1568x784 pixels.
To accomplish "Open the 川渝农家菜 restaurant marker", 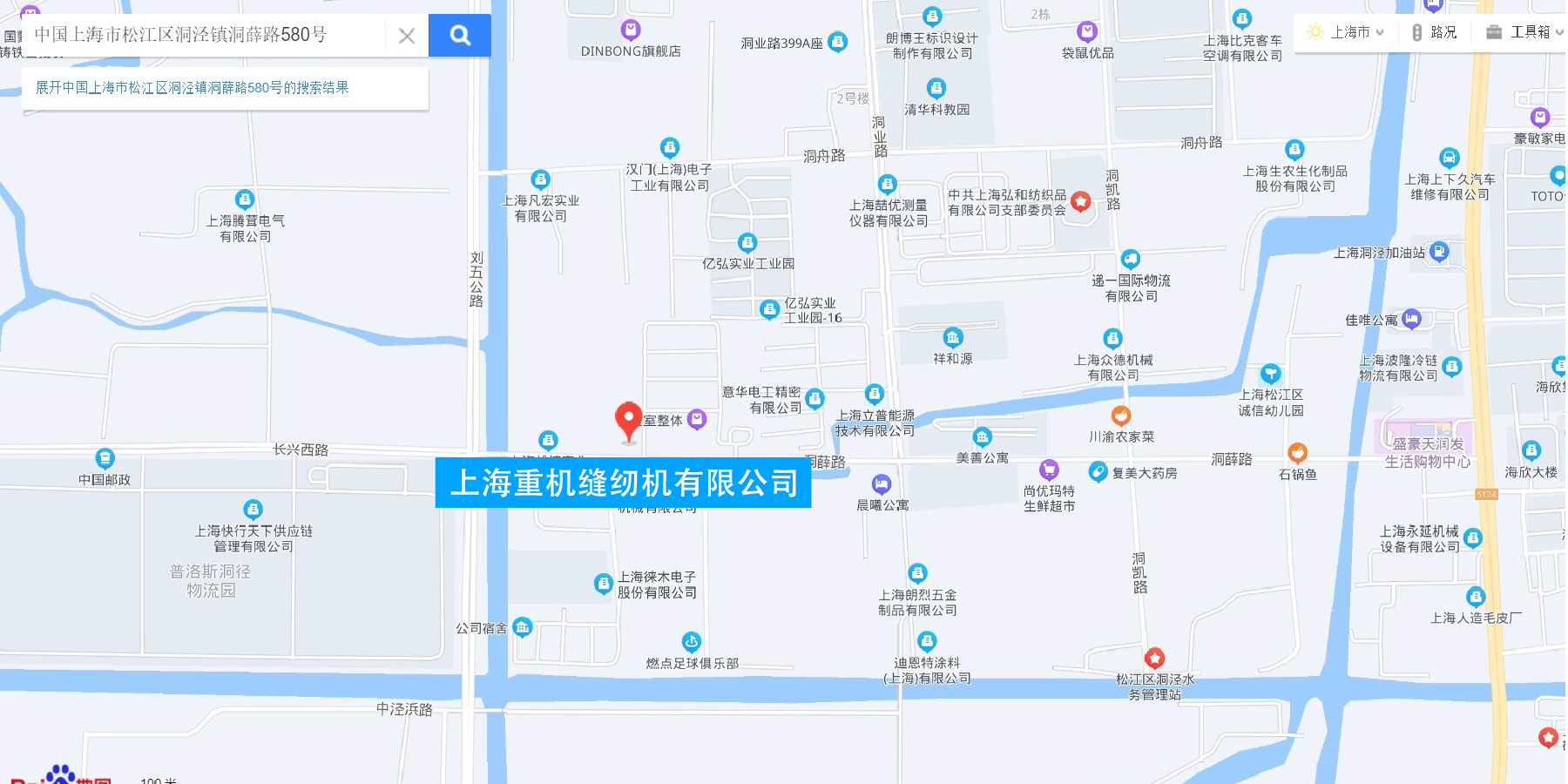I will 1121,416.
